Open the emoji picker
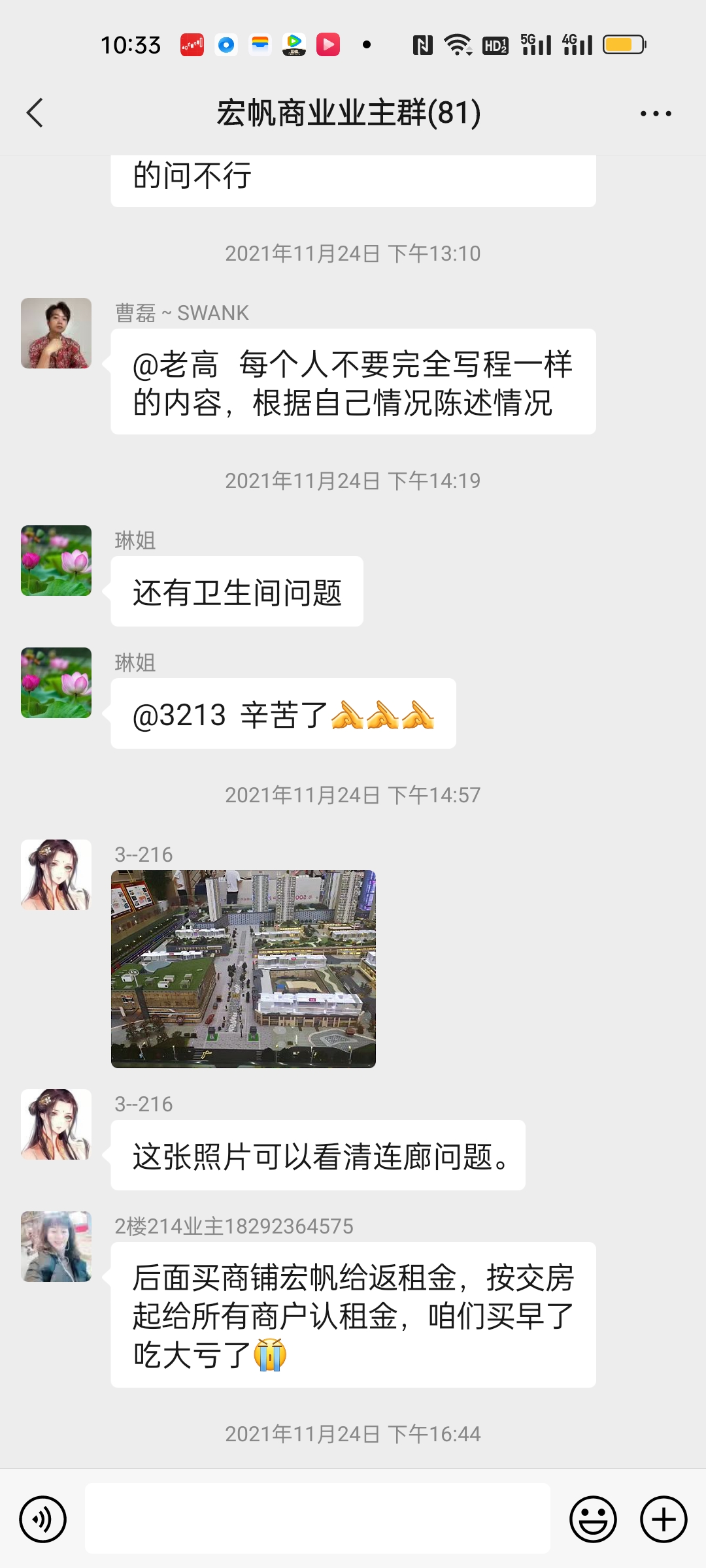 [x=593, y=1519]
